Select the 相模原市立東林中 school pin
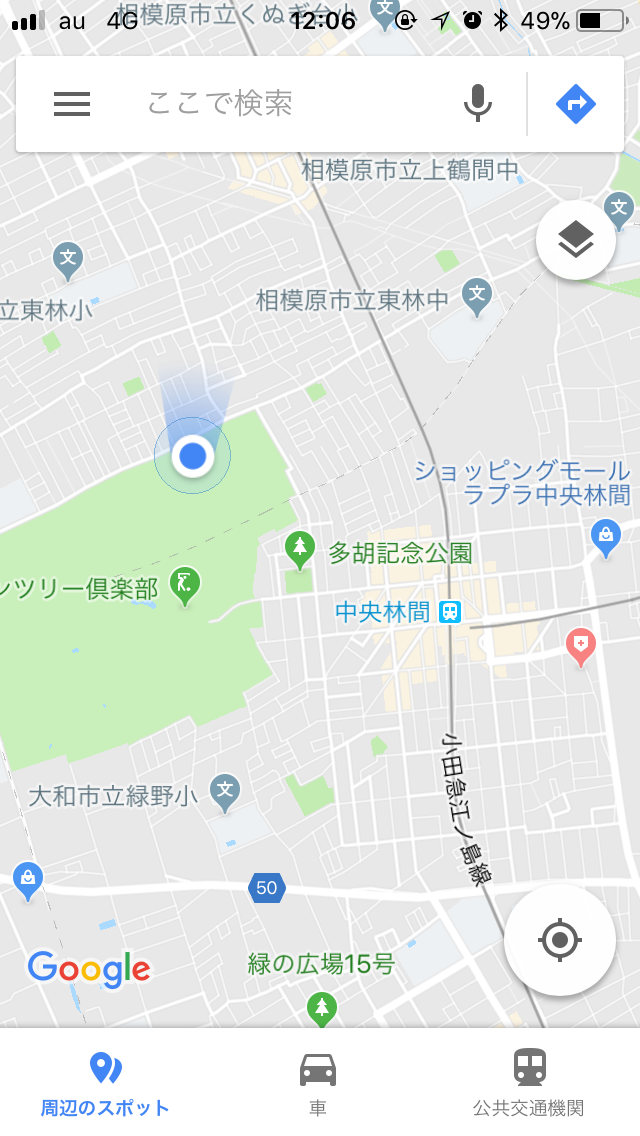This screenshot has width=640, height=1136. pos(477,294)
